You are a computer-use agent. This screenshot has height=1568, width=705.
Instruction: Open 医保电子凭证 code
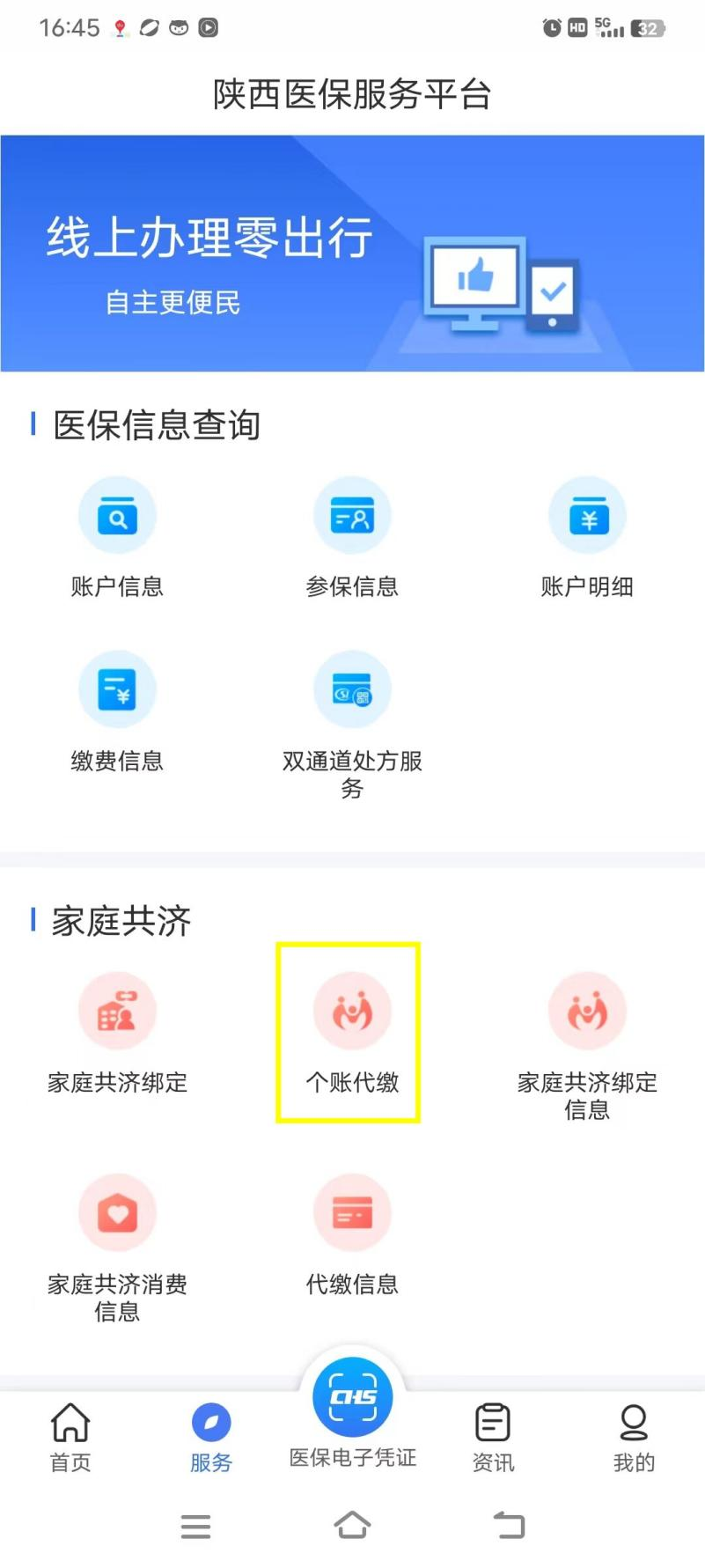[x=352, y=1409]
